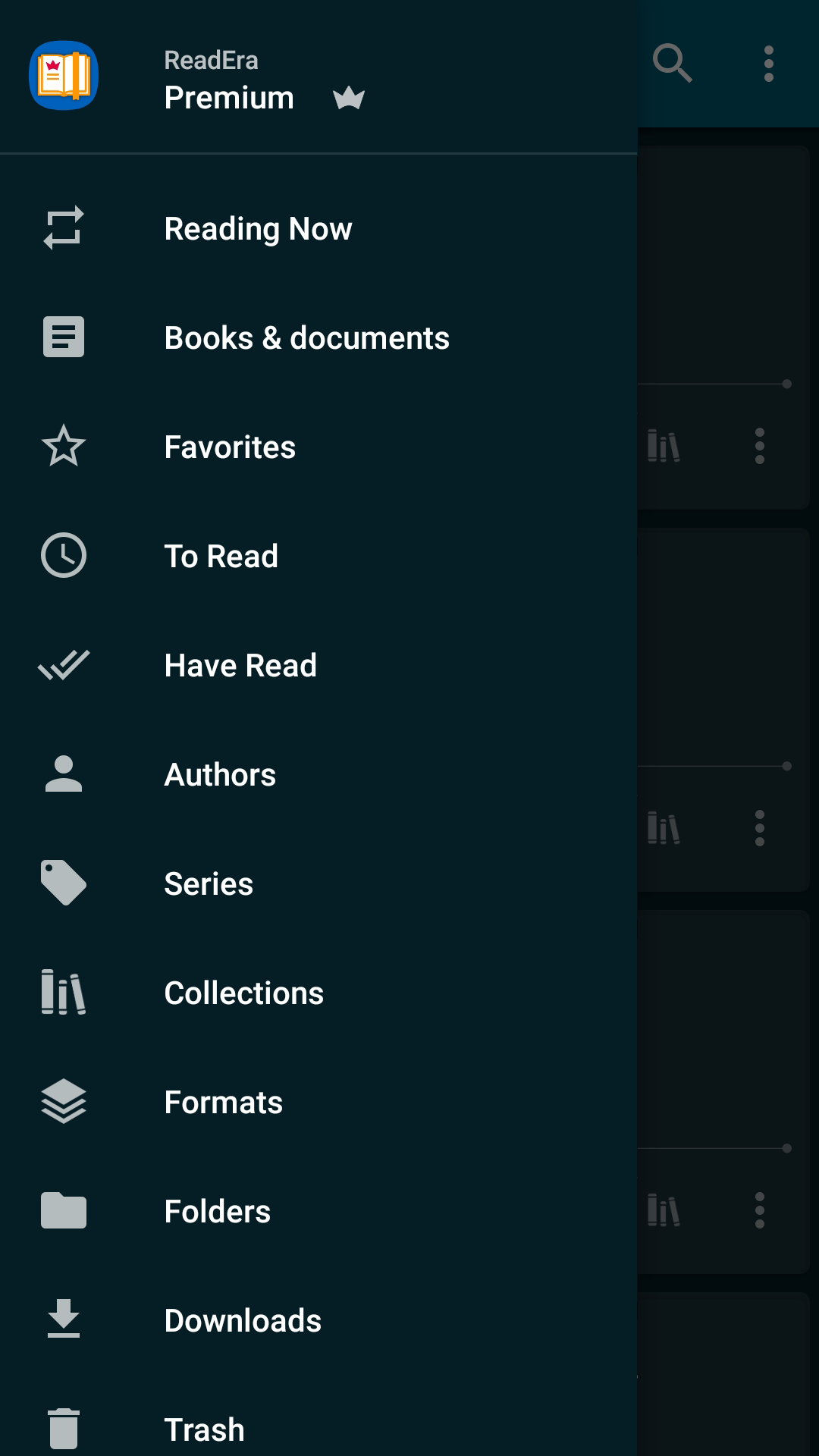
Task: Click the To Read clock icon
Action: [63, 556]
